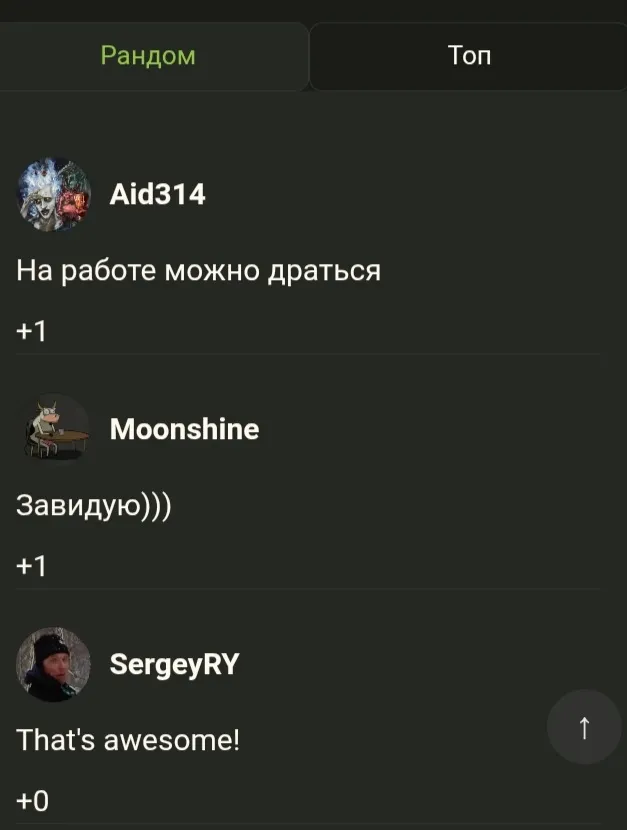
Task: Open SergeyRY's profile avatar
Action: point(54,664)
